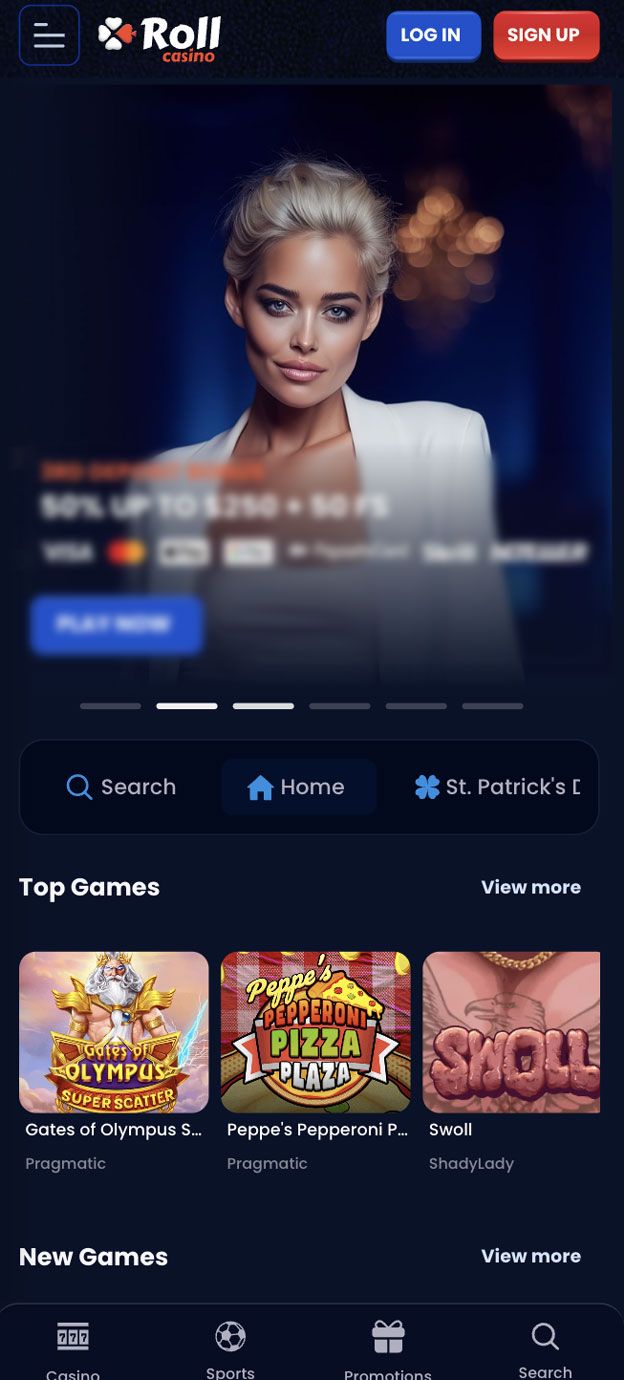Image resolution: width=624 pixels, height=1380 pixels.
Task: Open Gates of Olympus Super Scatter game
Action: pos(114,1032)
